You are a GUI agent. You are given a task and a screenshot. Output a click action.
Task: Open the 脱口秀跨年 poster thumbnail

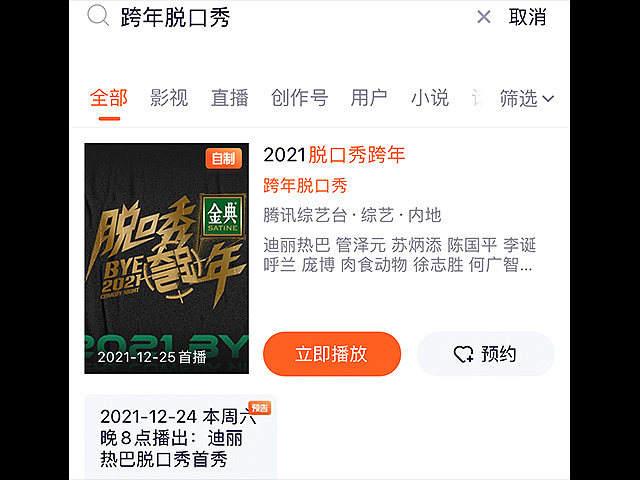(165, 258)
